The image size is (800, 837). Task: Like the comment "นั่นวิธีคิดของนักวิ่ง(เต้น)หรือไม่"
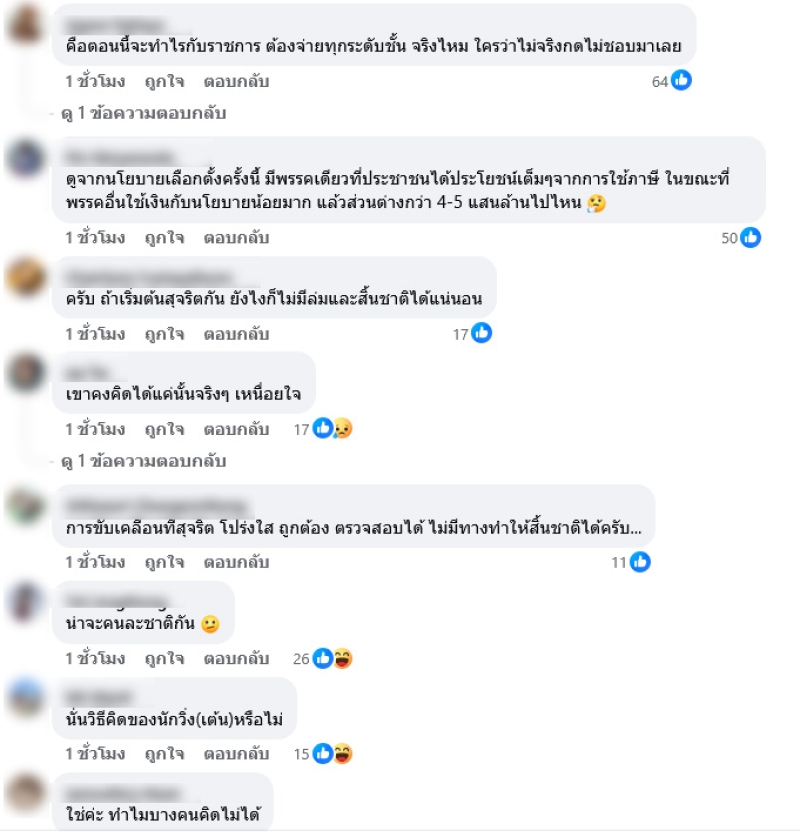click(x=164, y=754)
